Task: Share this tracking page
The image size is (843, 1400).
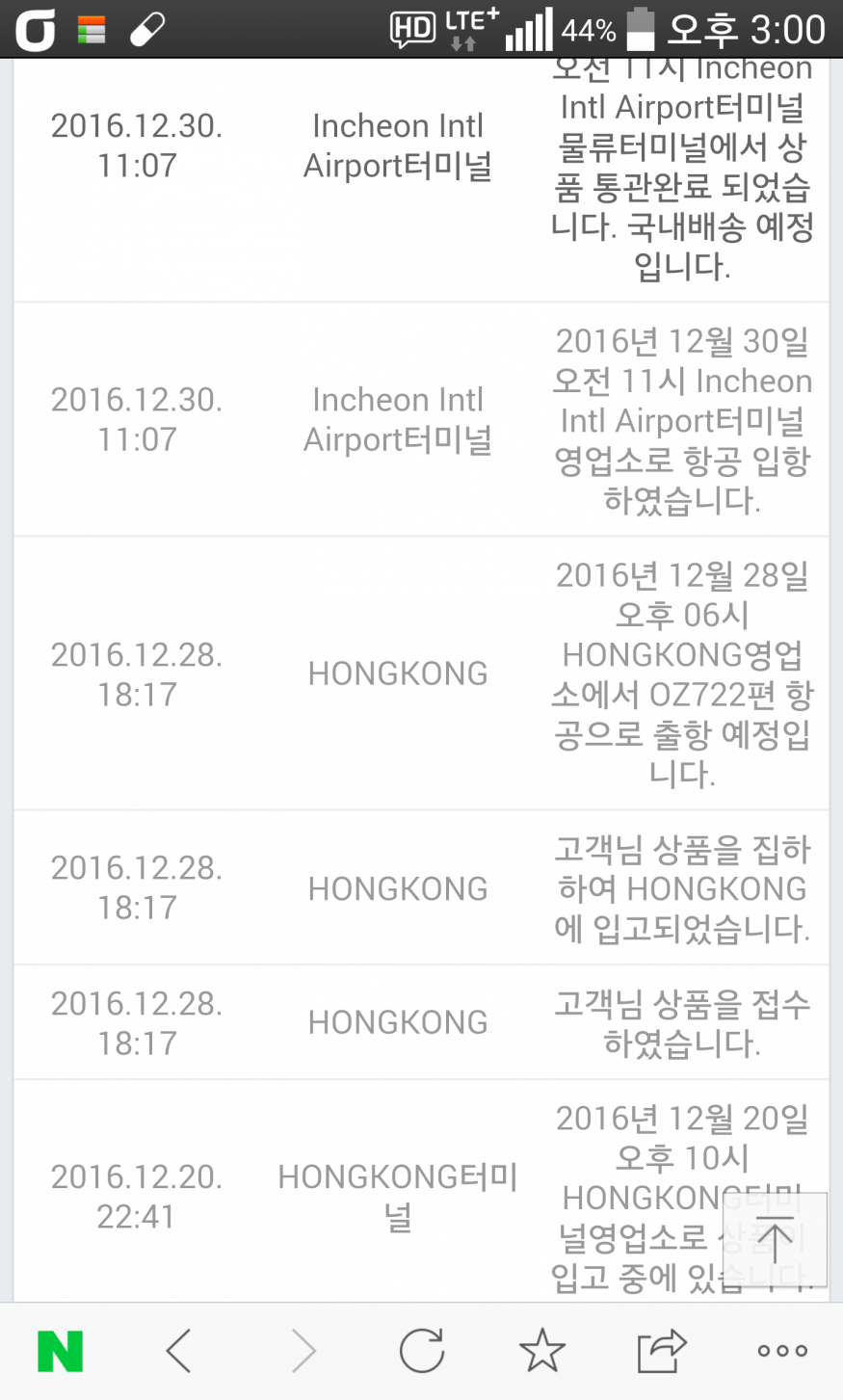Action: point(661,1351)
